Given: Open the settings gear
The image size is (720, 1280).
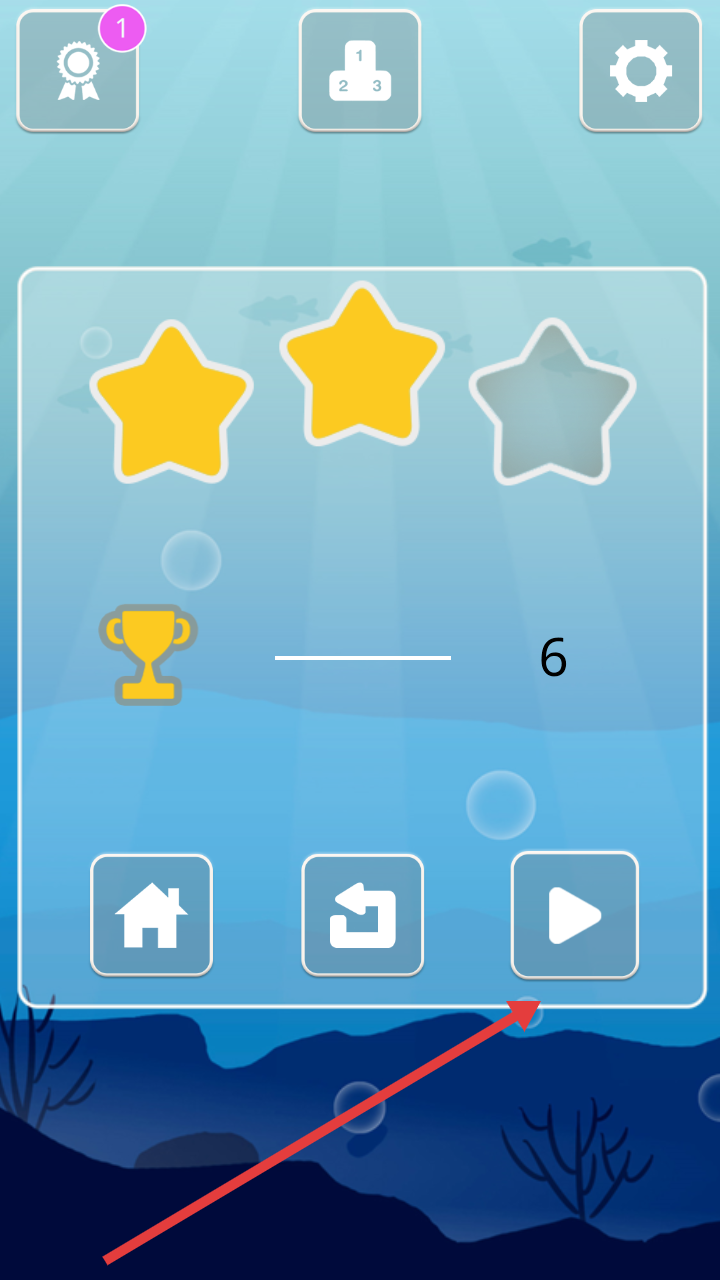Looking at the screenshot, I should click(641, 71).
